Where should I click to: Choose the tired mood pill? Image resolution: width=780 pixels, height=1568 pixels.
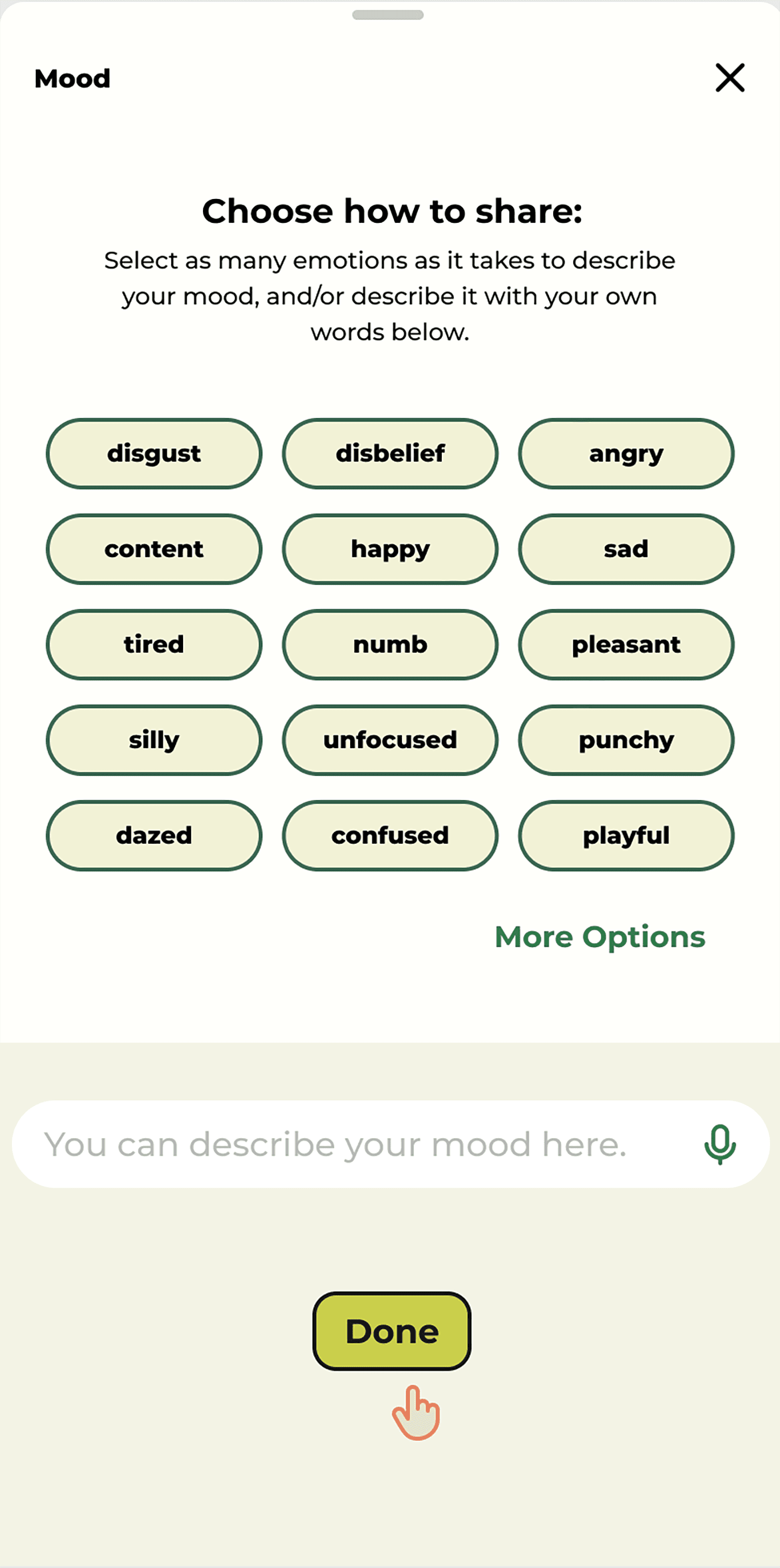coord(153,645)
